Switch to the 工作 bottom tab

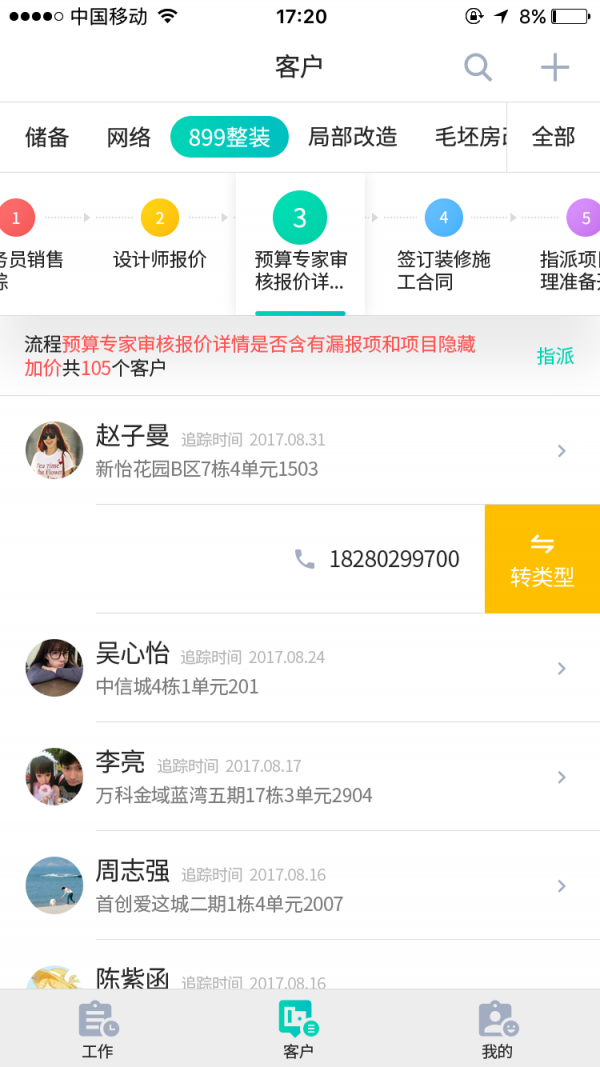coord(98,1030)
